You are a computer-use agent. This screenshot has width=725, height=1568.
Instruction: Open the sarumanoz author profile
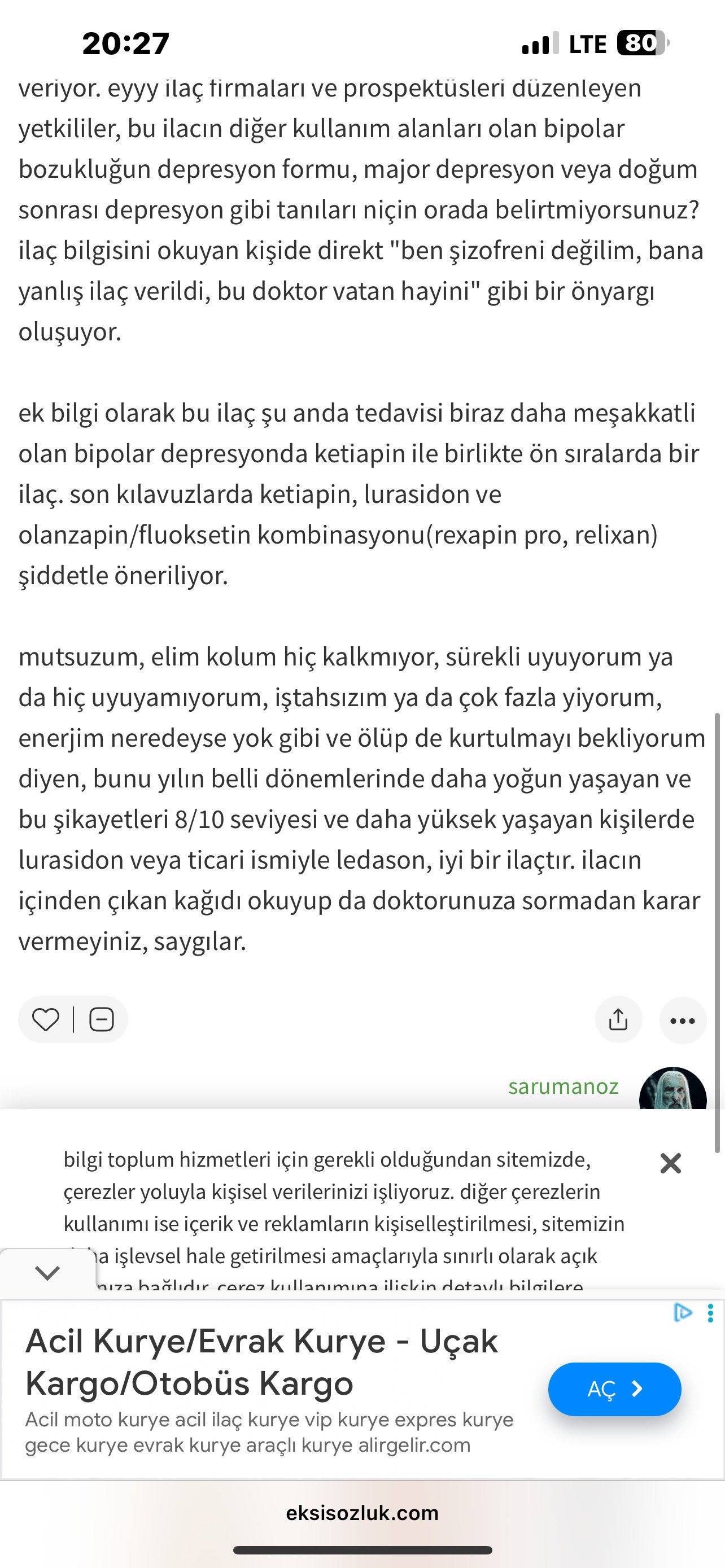tap(563, 1087)
